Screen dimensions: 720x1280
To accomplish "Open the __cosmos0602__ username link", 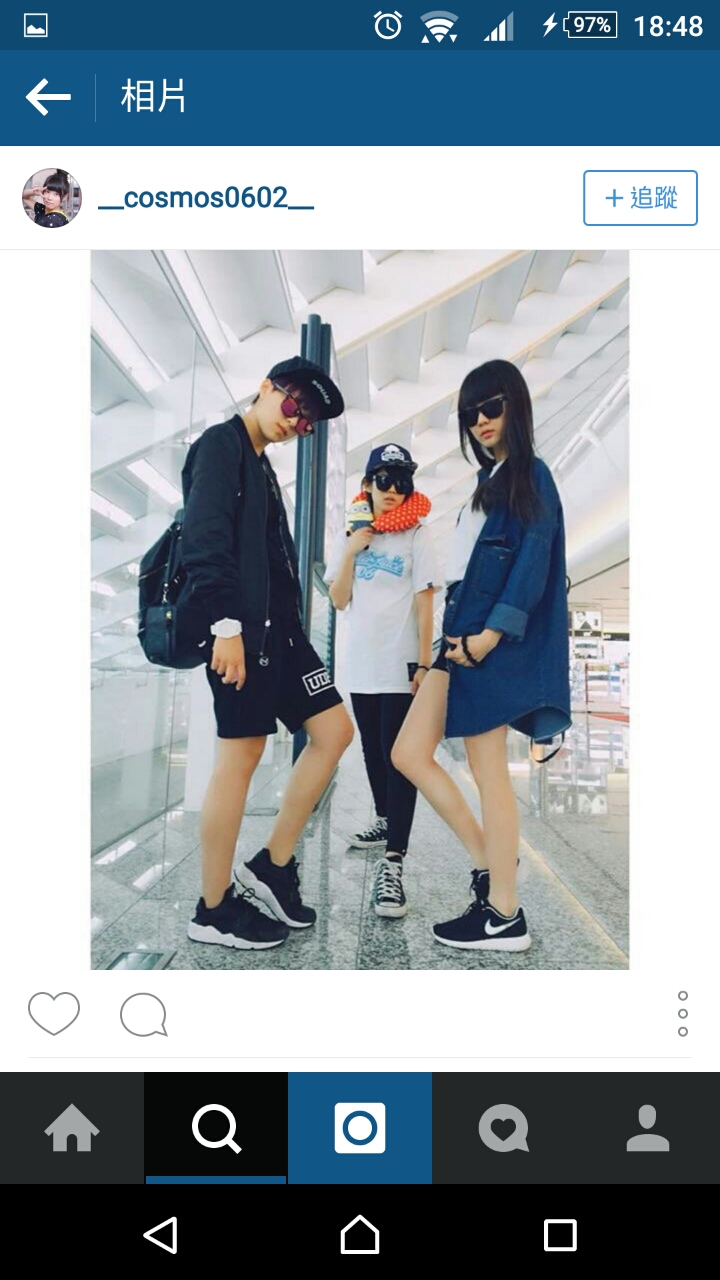I will point(206,198).
